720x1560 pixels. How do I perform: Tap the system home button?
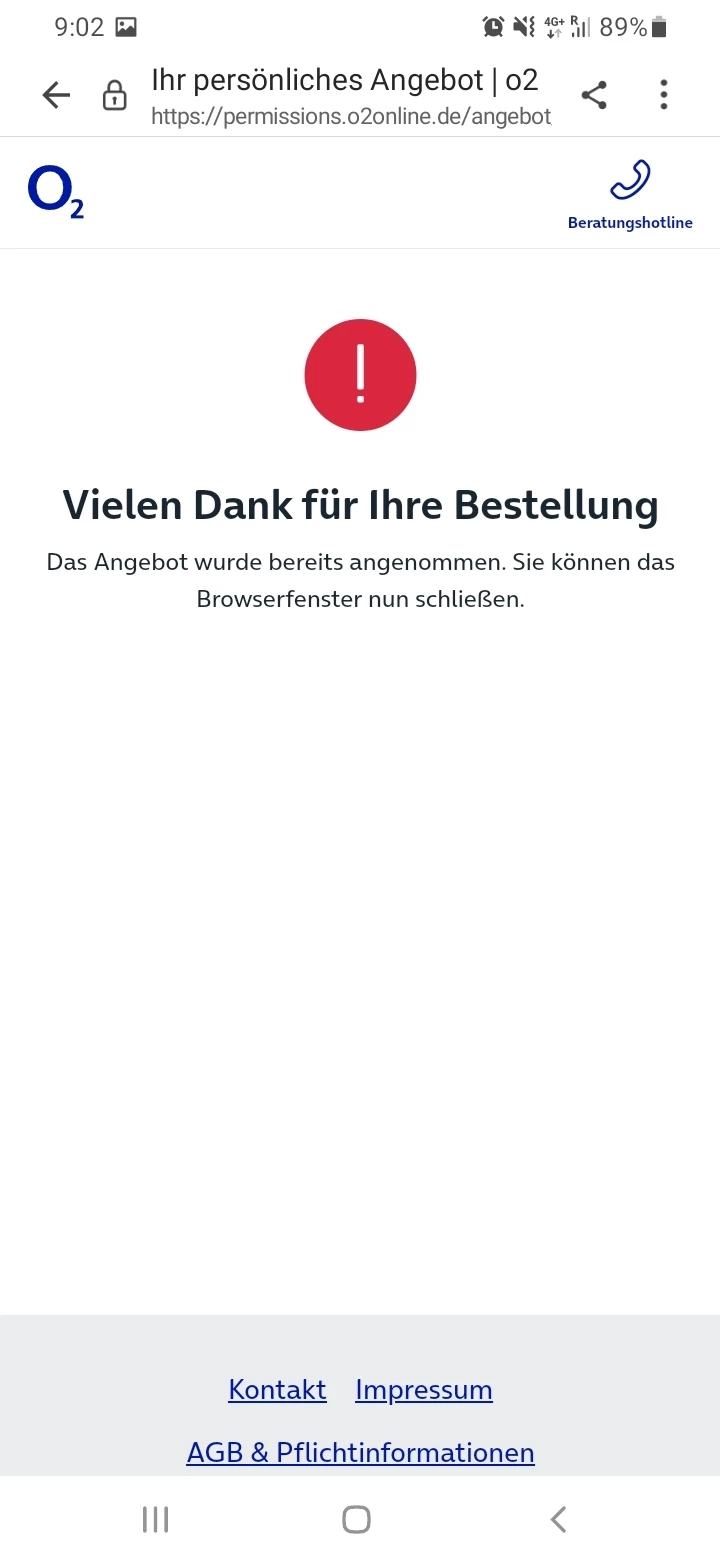(356, 1519)
